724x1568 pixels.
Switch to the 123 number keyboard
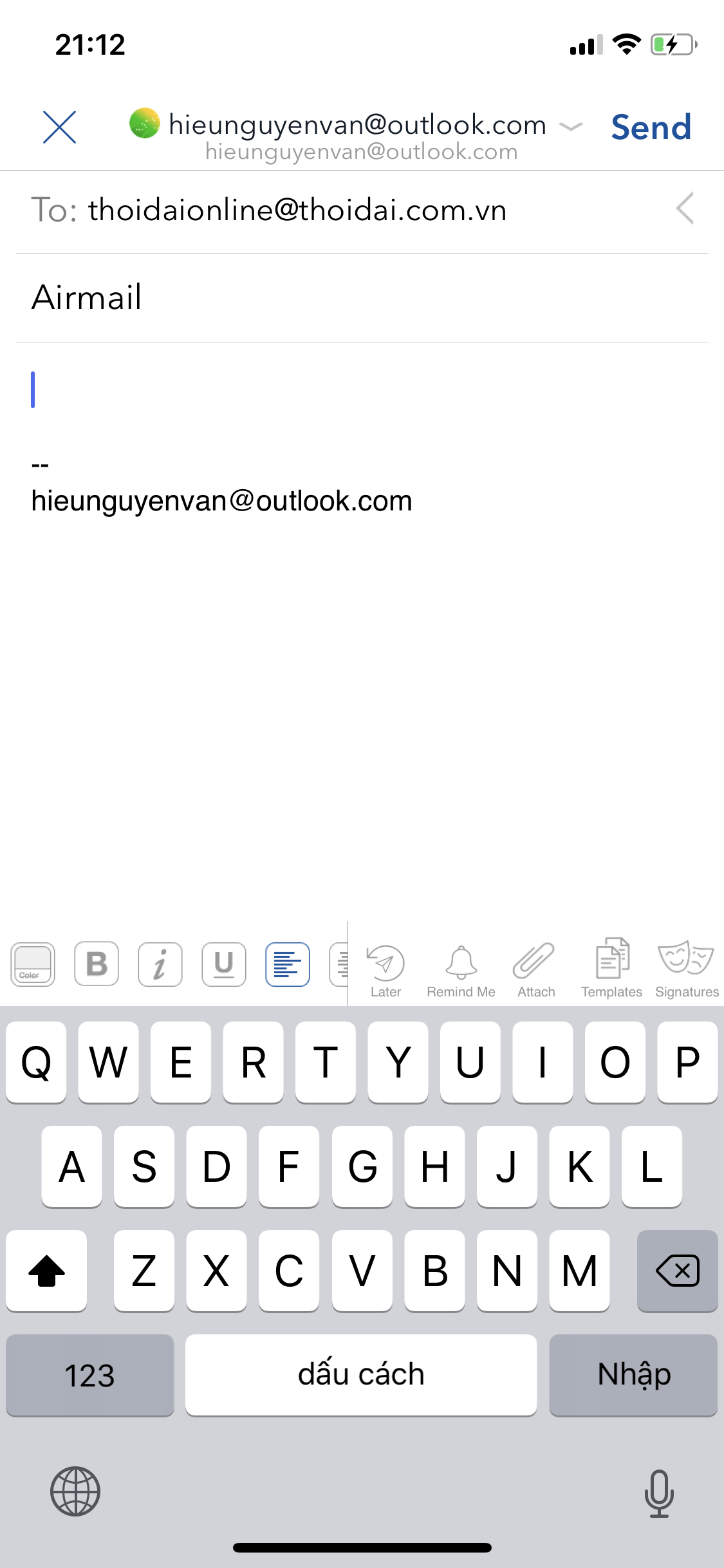click(90, 1375)
